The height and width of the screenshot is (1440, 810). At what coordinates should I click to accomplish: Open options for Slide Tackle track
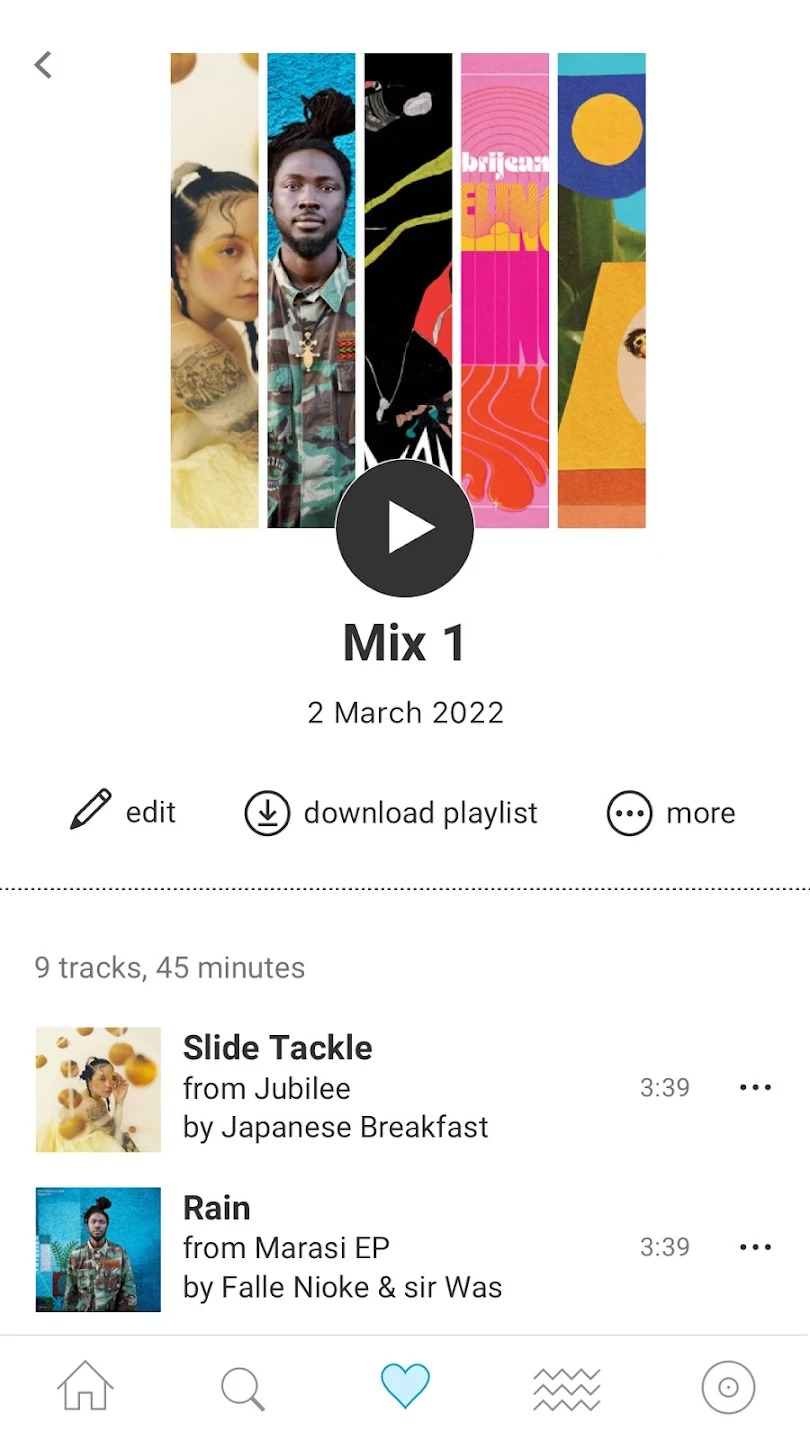(x=755, y=1088)
